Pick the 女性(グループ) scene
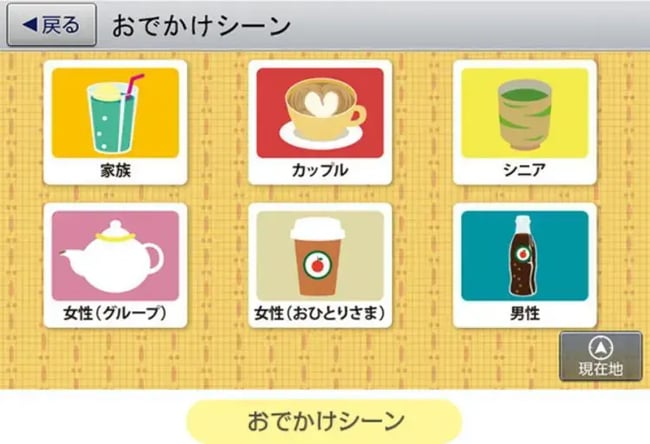The height and width of the screenshot is (444, 650). pyautogui.click(x=116, y=266)
